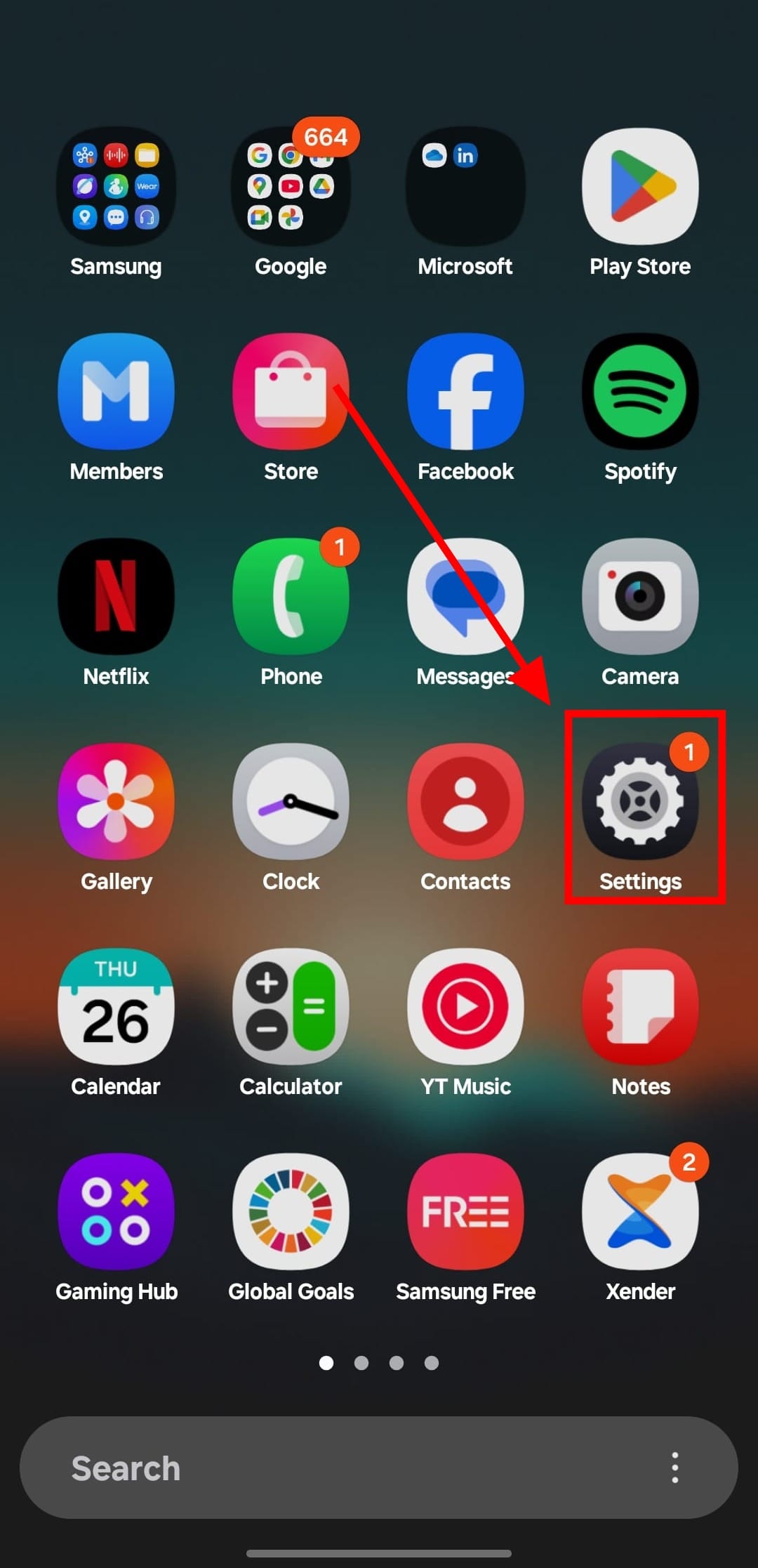
Task: Launch Spotify
Action: click(x=640, y=392)
